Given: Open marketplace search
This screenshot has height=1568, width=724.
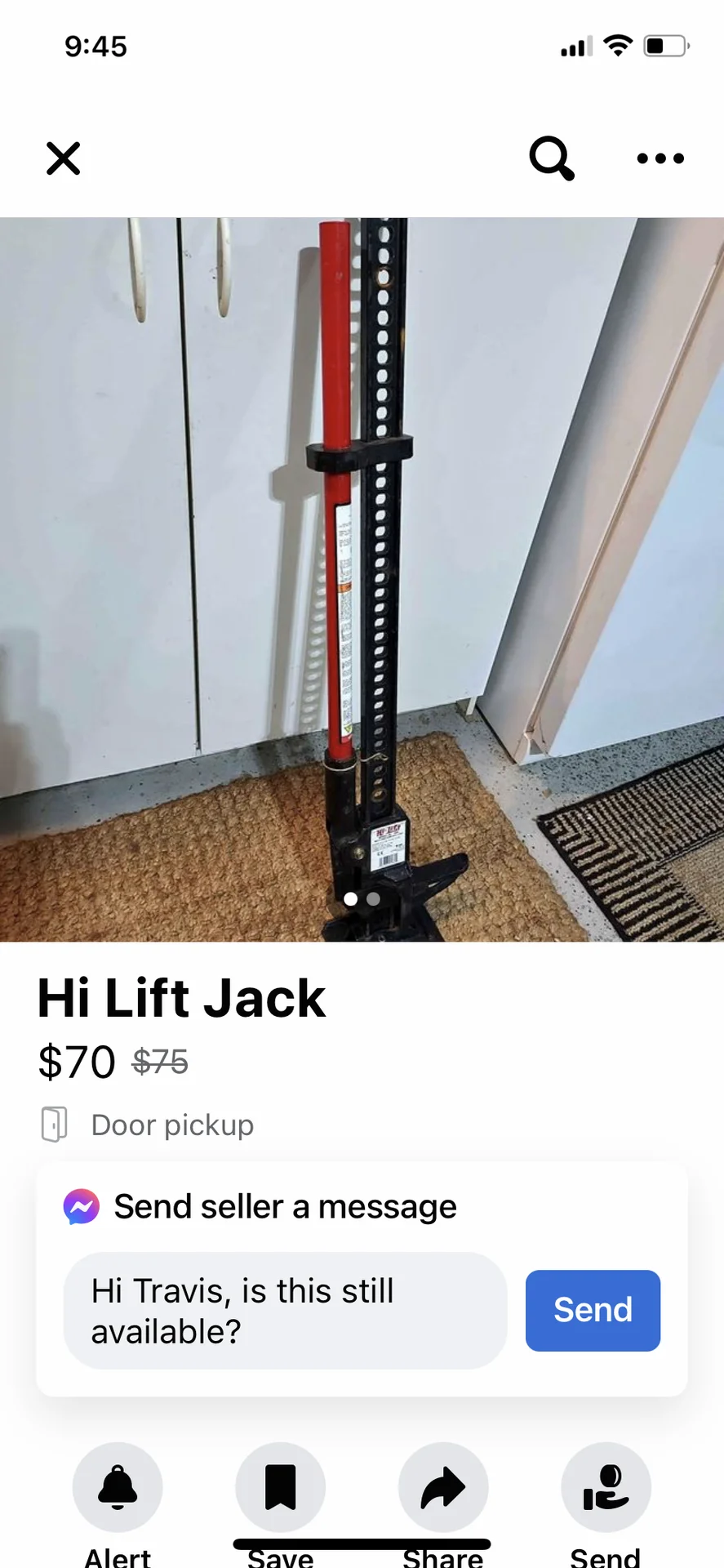Looking at the screenshot, I should click(552, 158).
